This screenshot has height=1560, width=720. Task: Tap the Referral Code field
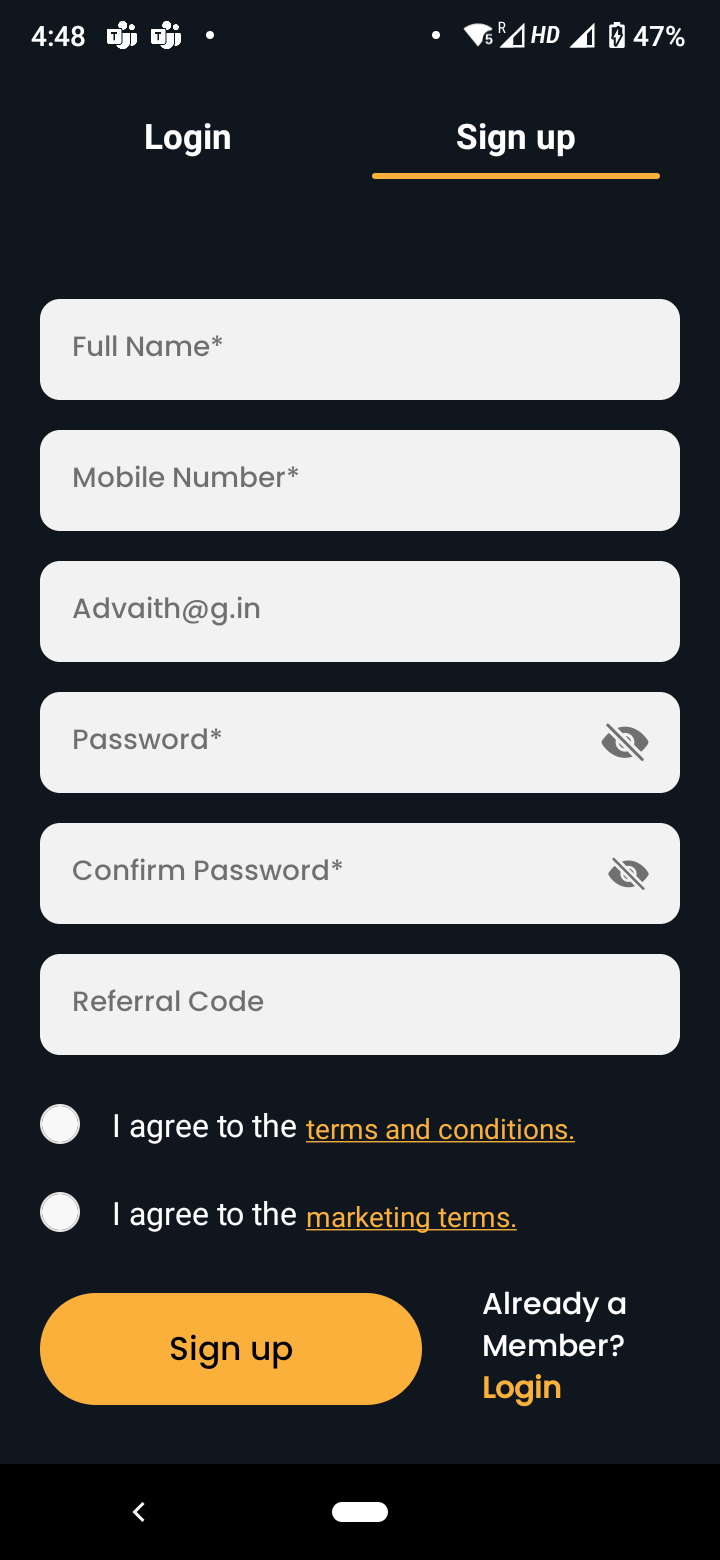point(360,1004)
